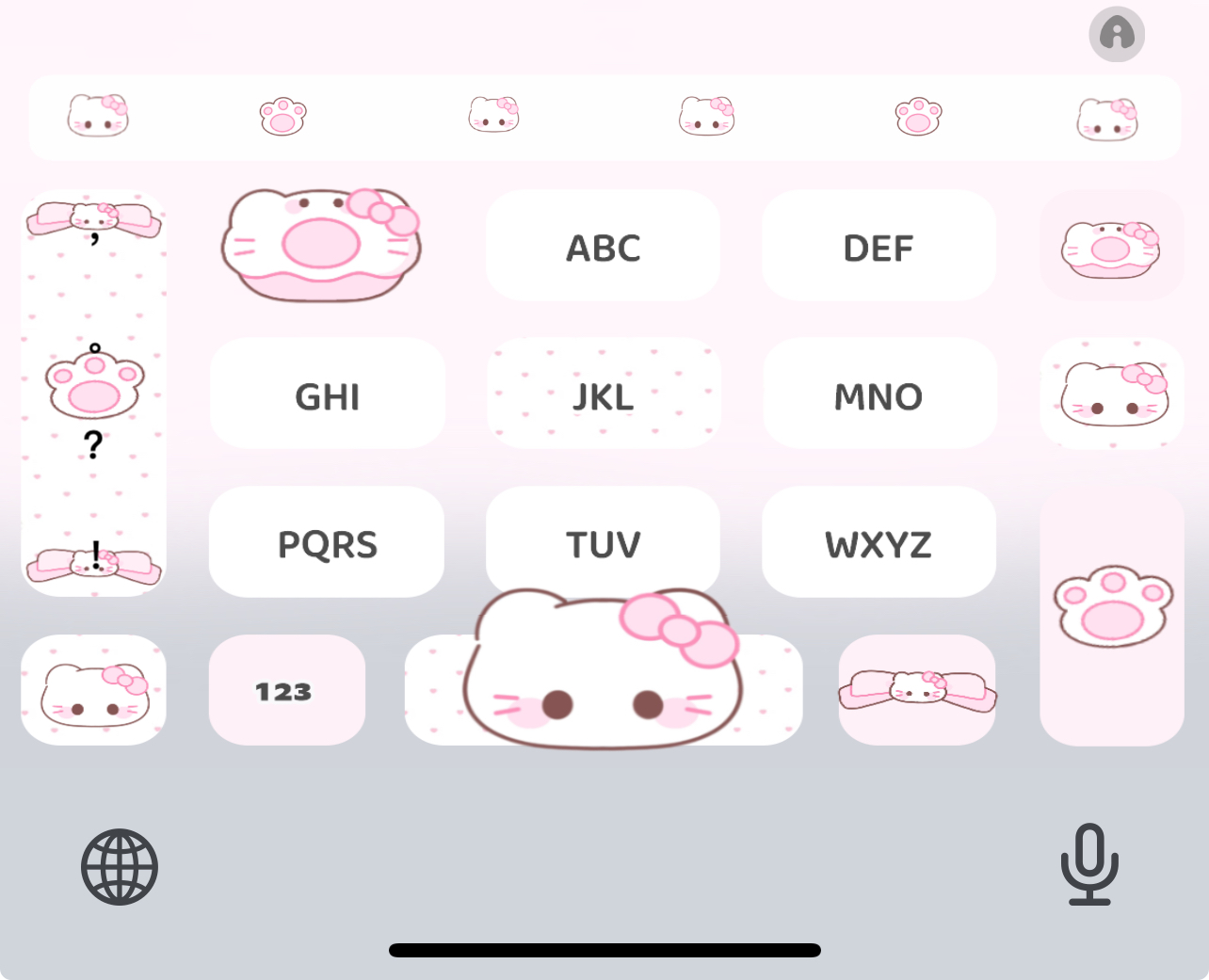The height and width of the screenshot is (980, 1209).
Task: Switch to the 123 number layout
Action: pyautogui.click(x=285, y=691)
